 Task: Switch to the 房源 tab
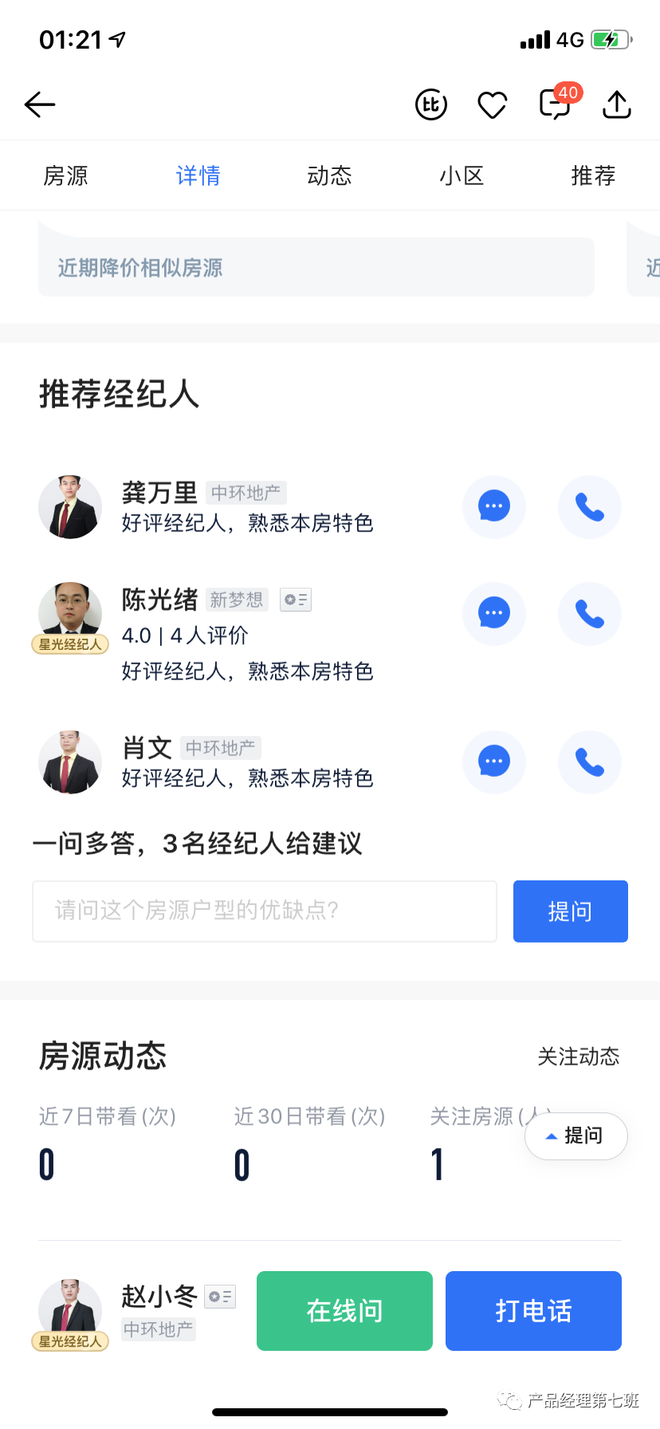[x=66, y=176]
